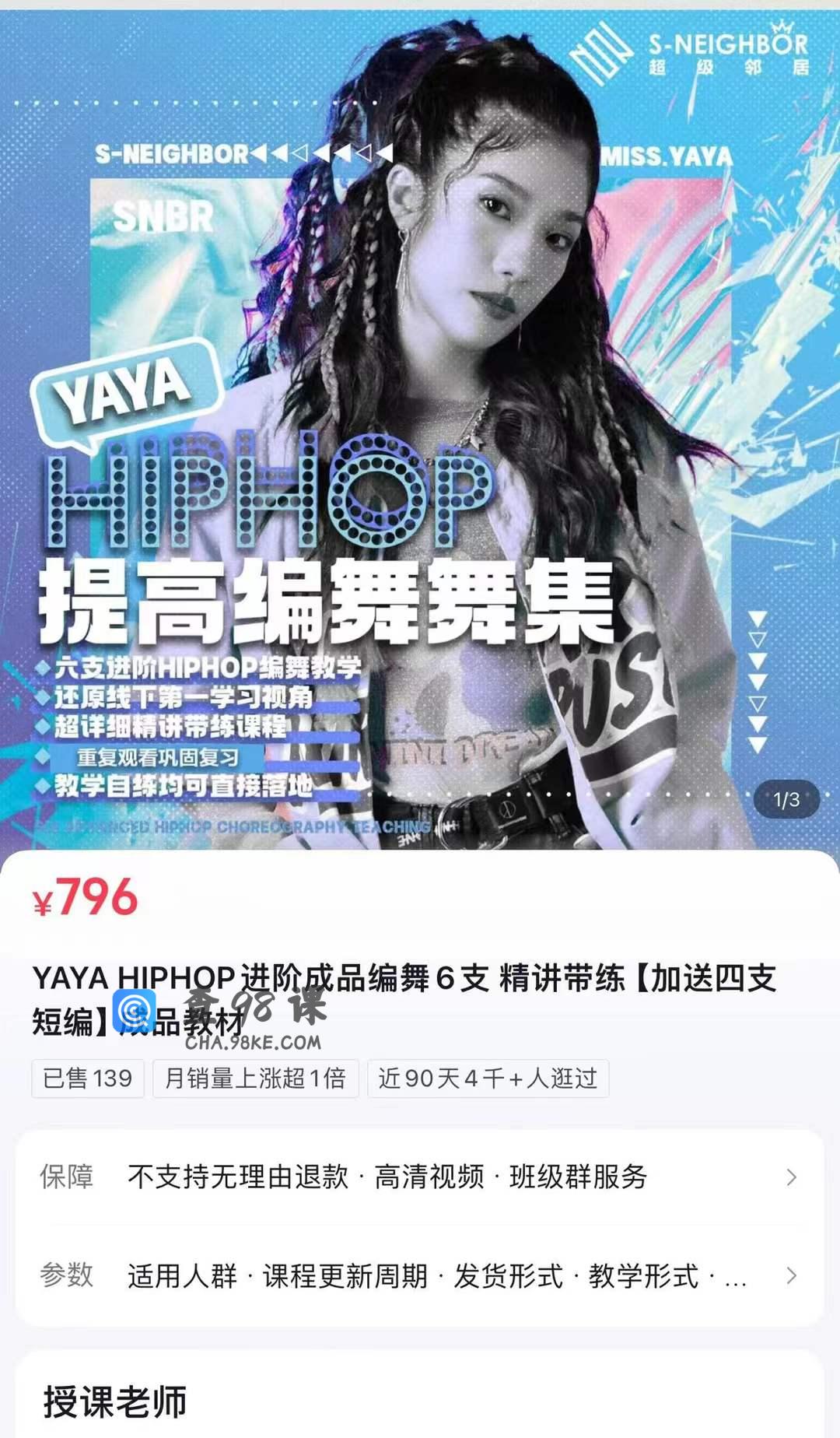Open the 保障 guarantee details row
Image resolution: width=840 pixels, height=1438 pixels.
[420, 1177]
